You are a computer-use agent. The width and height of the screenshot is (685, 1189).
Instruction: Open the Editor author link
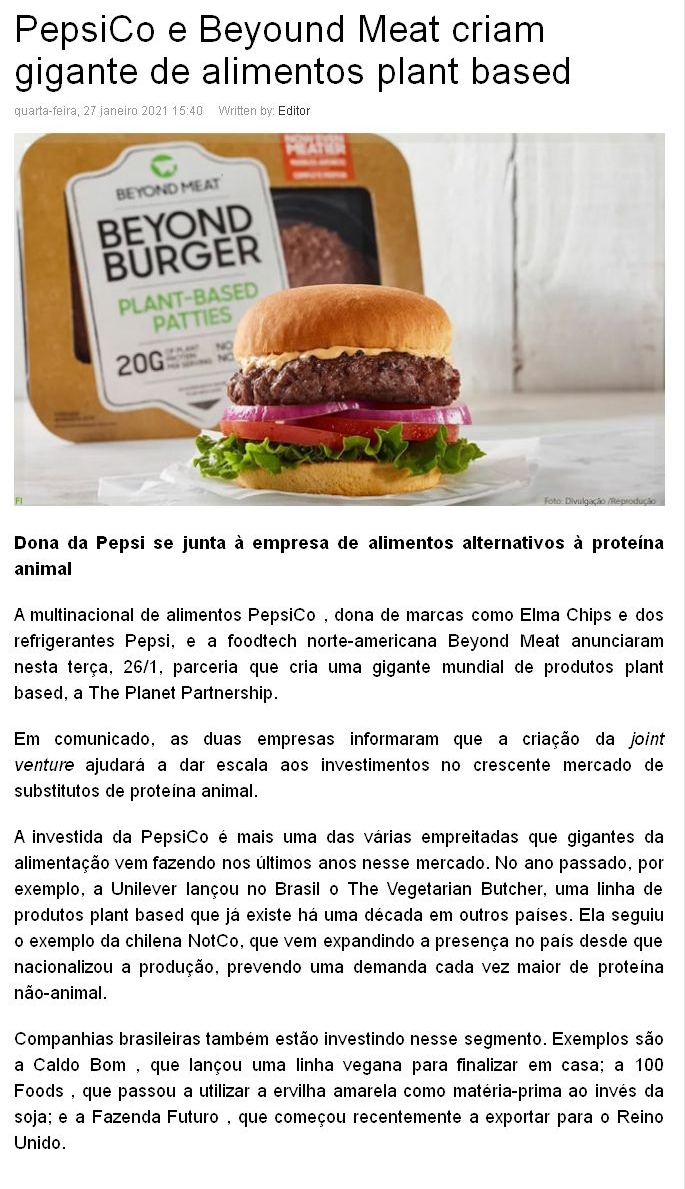294,111
